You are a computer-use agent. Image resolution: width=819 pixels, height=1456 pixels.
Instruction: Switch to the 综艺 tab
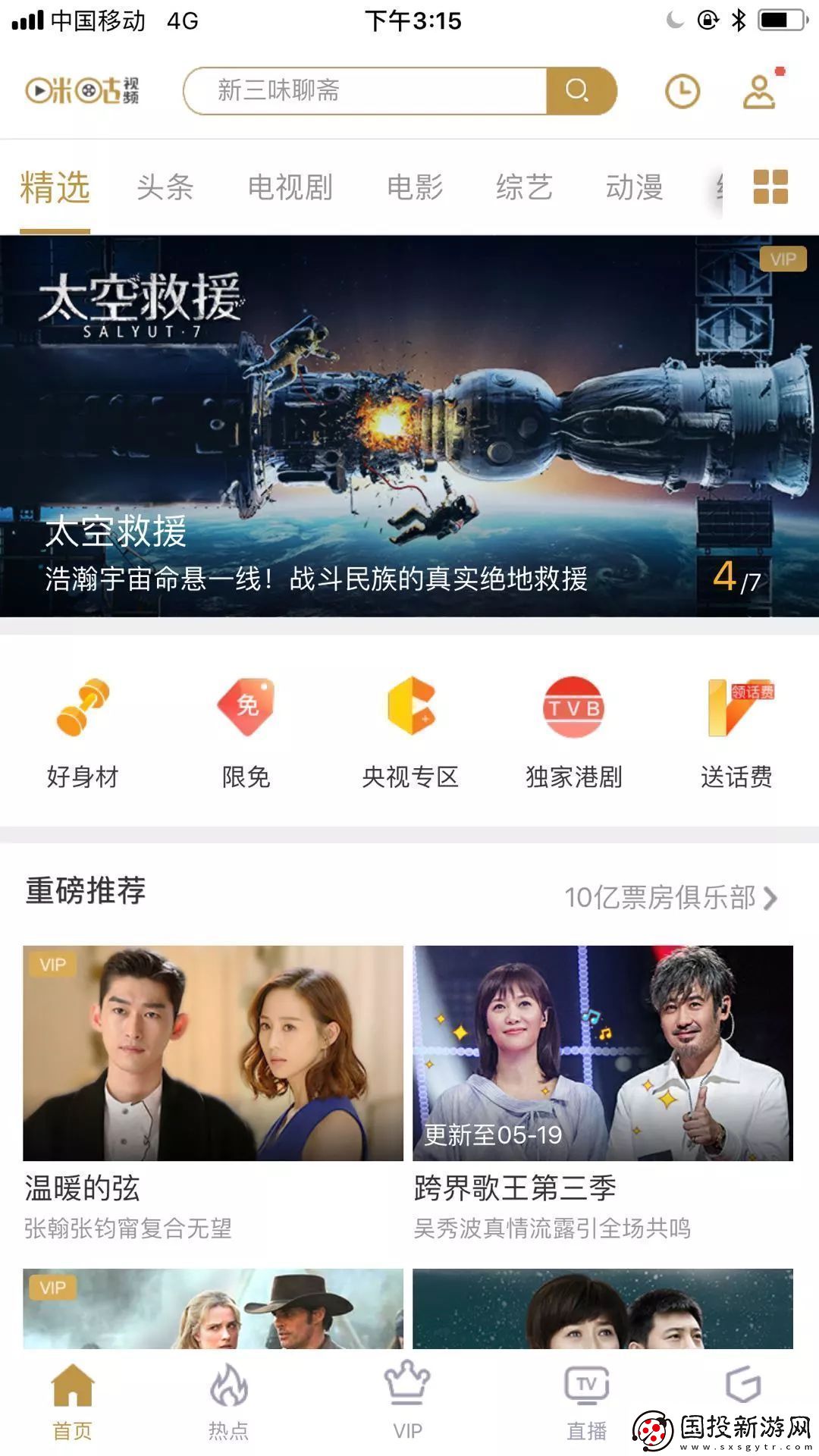[525, 188]
